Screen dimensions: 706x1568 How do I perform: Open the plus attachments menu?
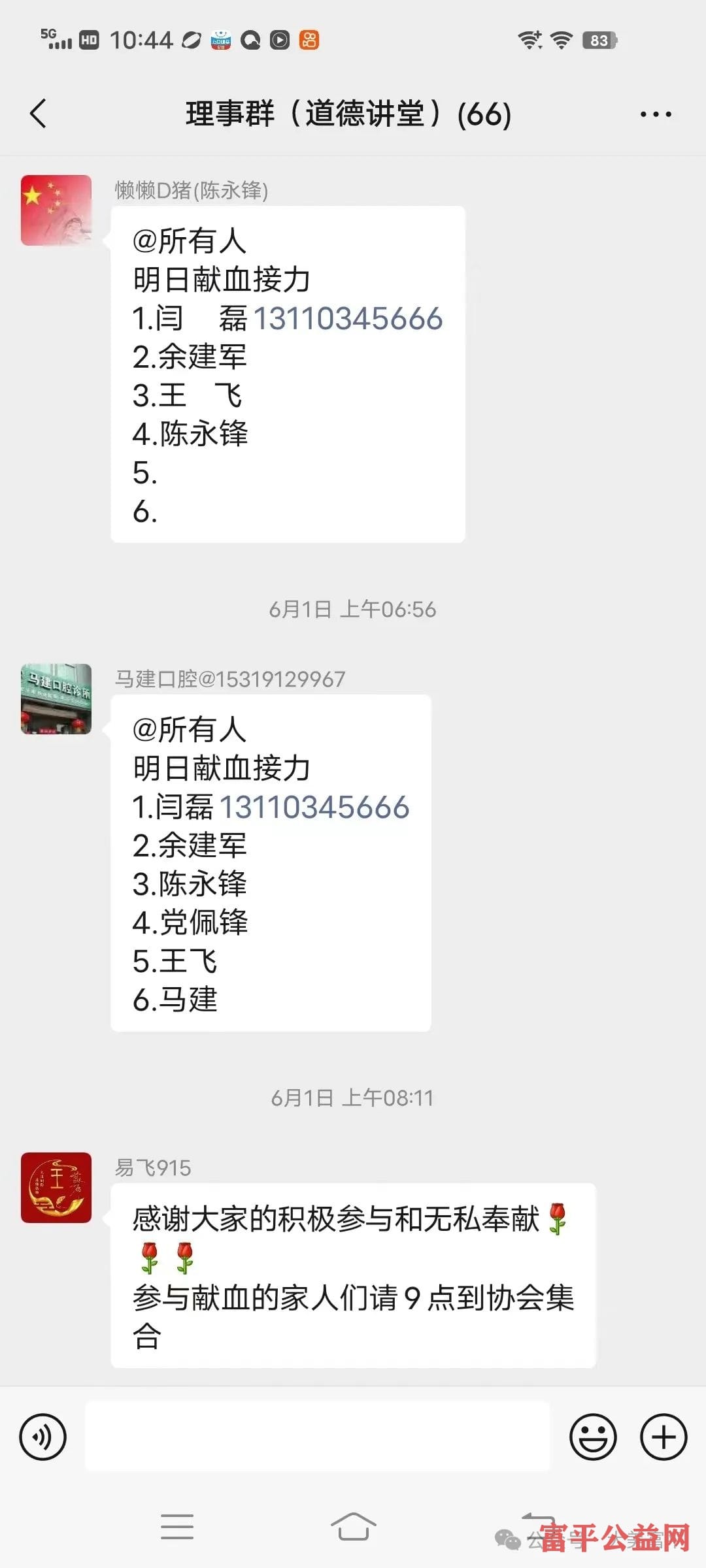pos(664,1437)
